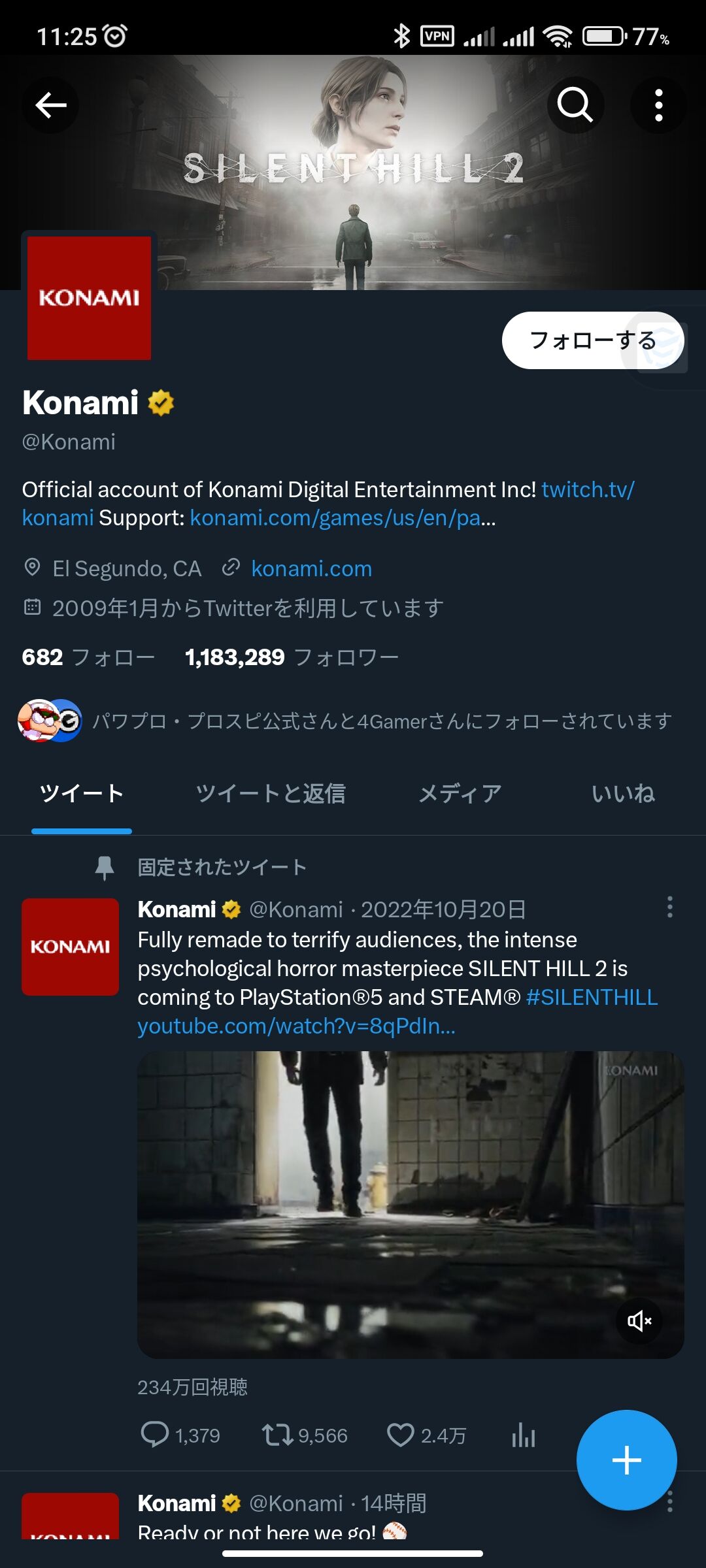Open the twitch.tv/konami link in bio
The height and width of the screenshot is (1568, 706).
point(327,503)
